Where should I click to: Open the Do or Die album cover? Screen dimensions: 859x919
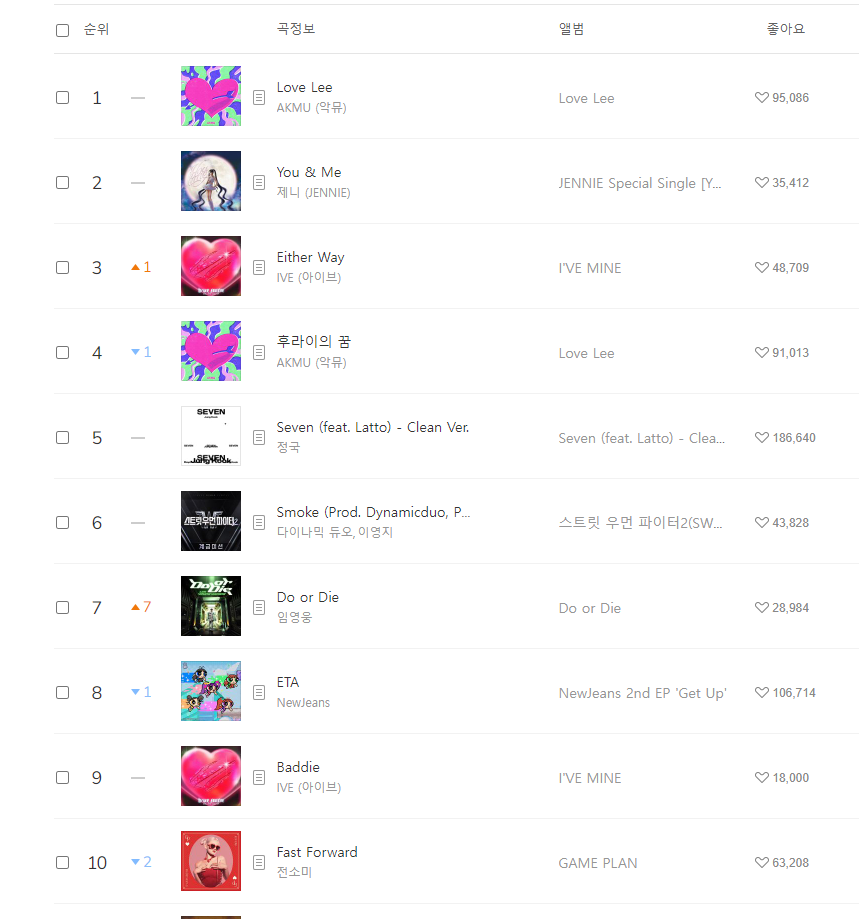click(x=211, y=606)
